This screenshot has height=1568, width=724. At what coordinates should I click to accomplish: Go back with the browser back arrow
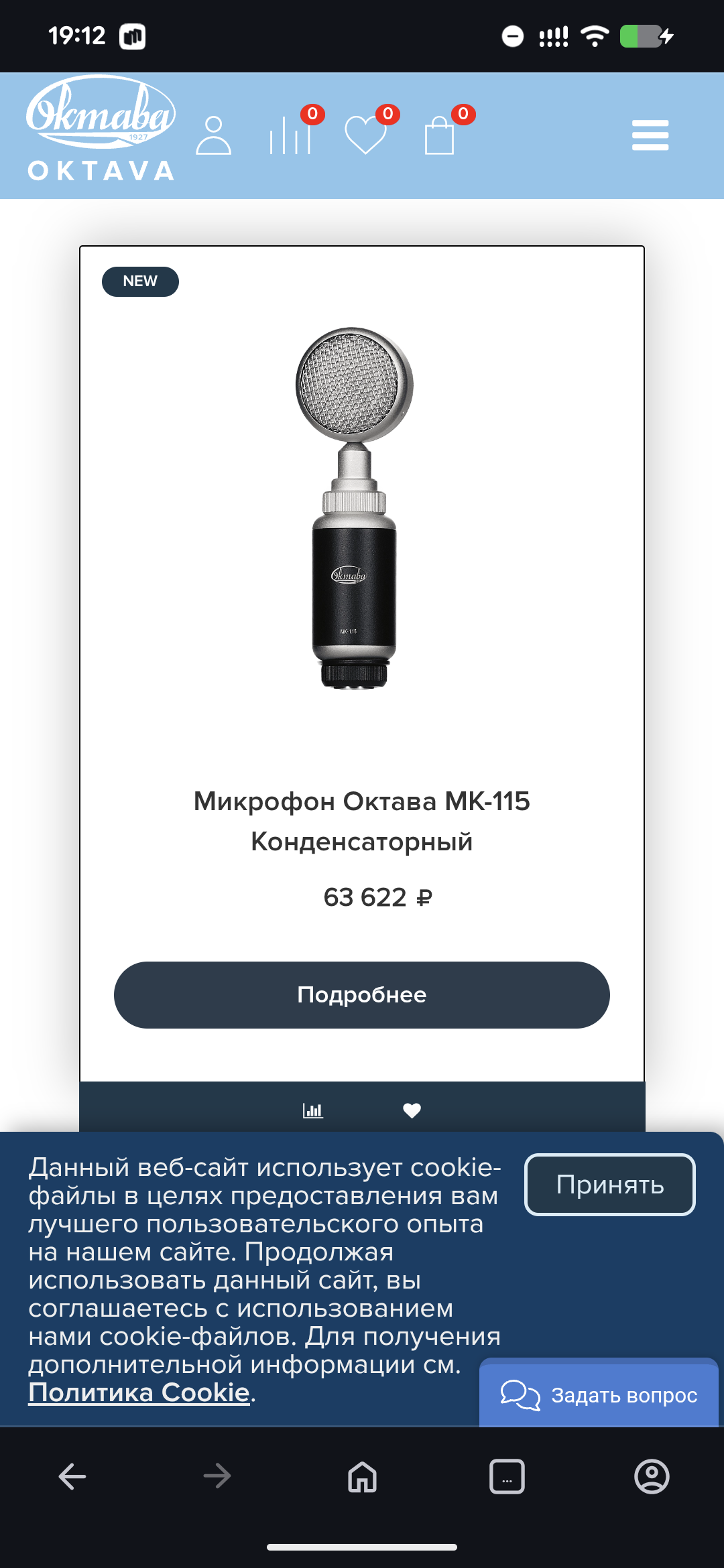click(x=72, y=1476)
